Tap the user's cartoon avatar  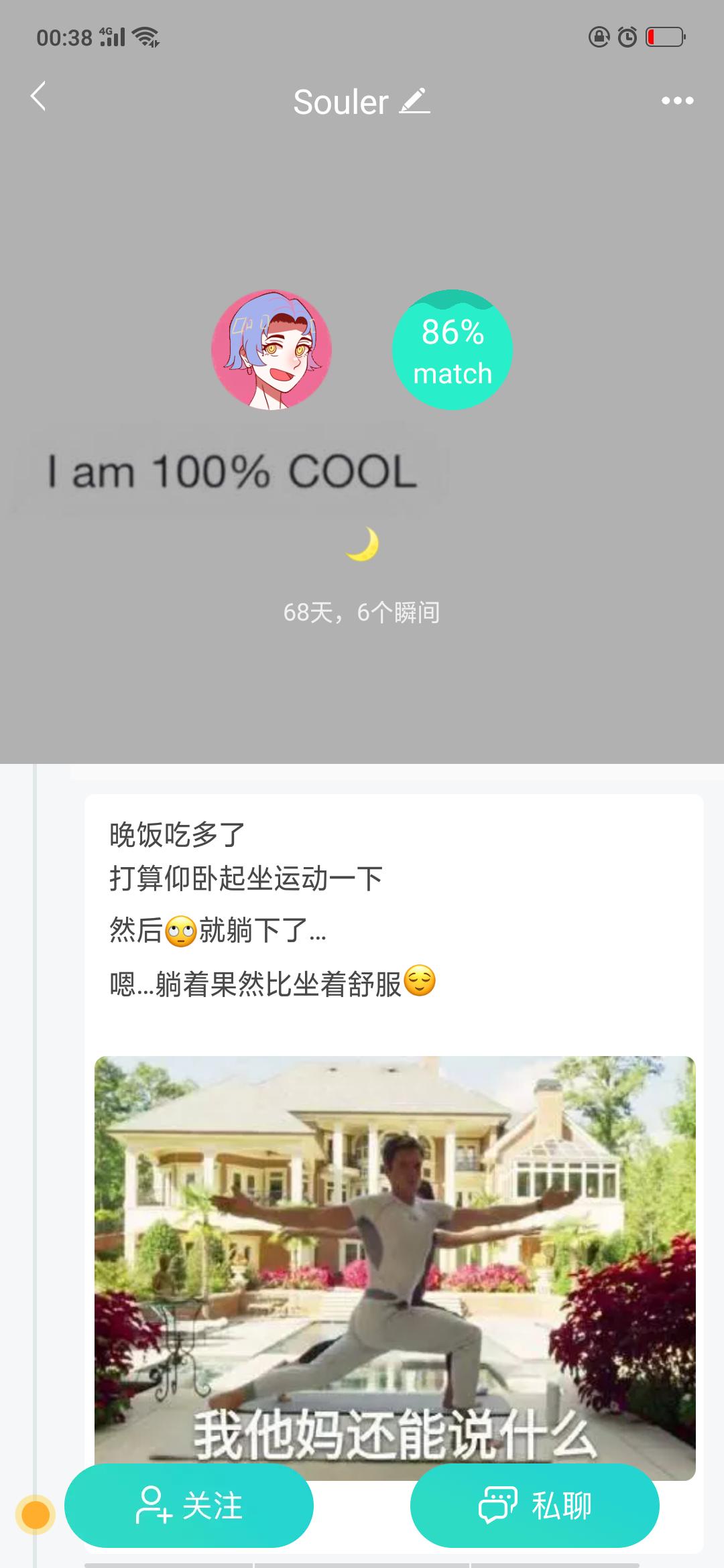(271, 350)
